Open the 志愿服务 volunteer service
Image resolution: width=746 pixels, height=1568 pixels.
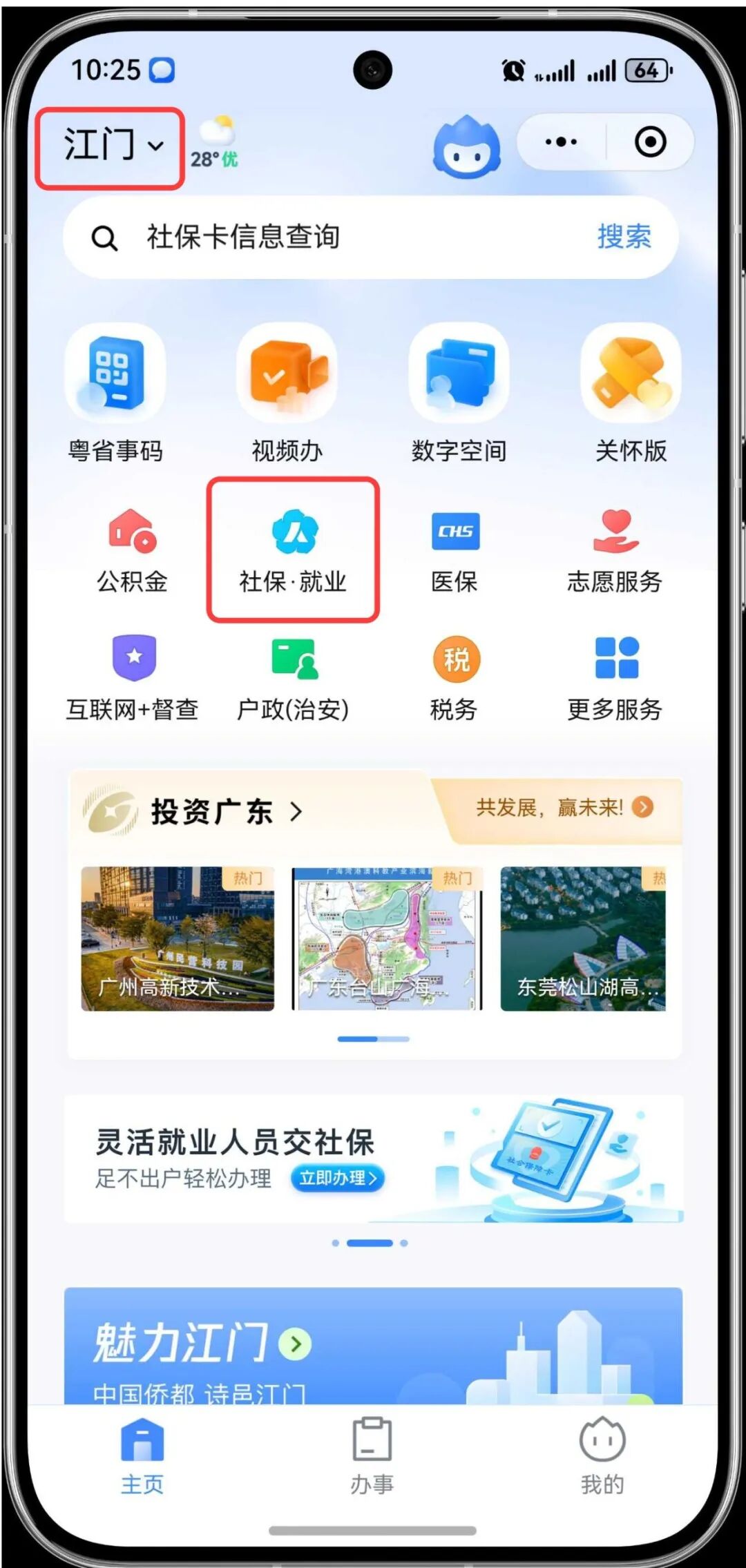(x=615, y=549)
